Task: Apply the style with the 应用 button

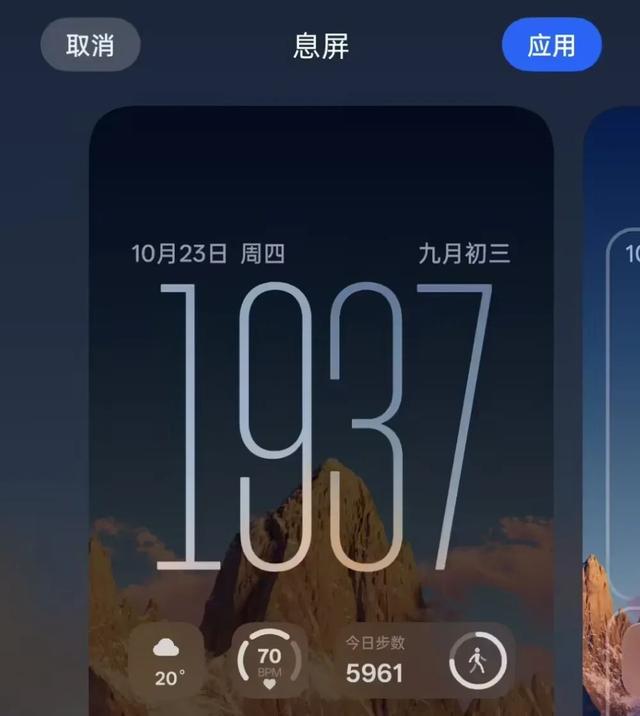Action: [x=551, y=46]
